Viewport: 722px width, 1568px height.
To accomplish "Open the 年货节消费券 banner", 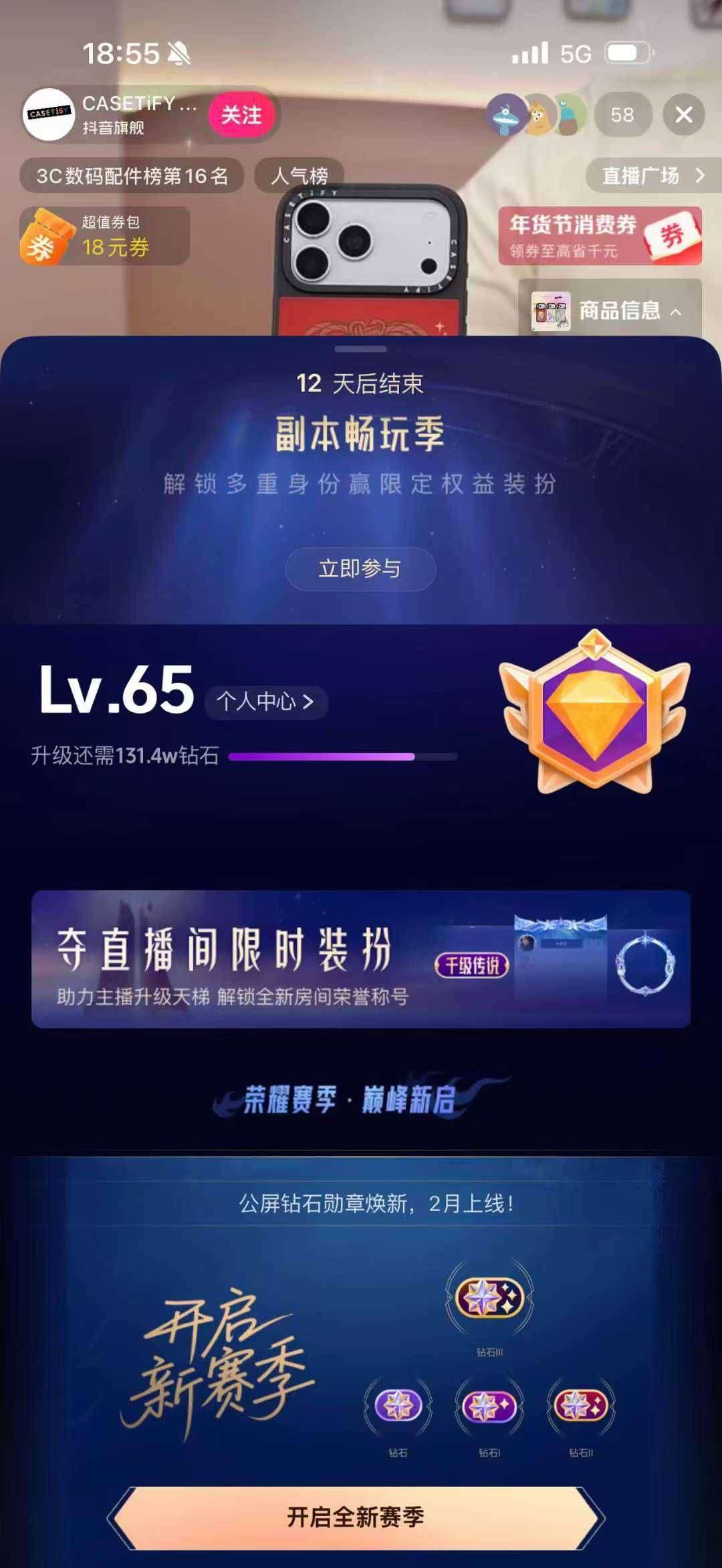I will click(600, 236).
